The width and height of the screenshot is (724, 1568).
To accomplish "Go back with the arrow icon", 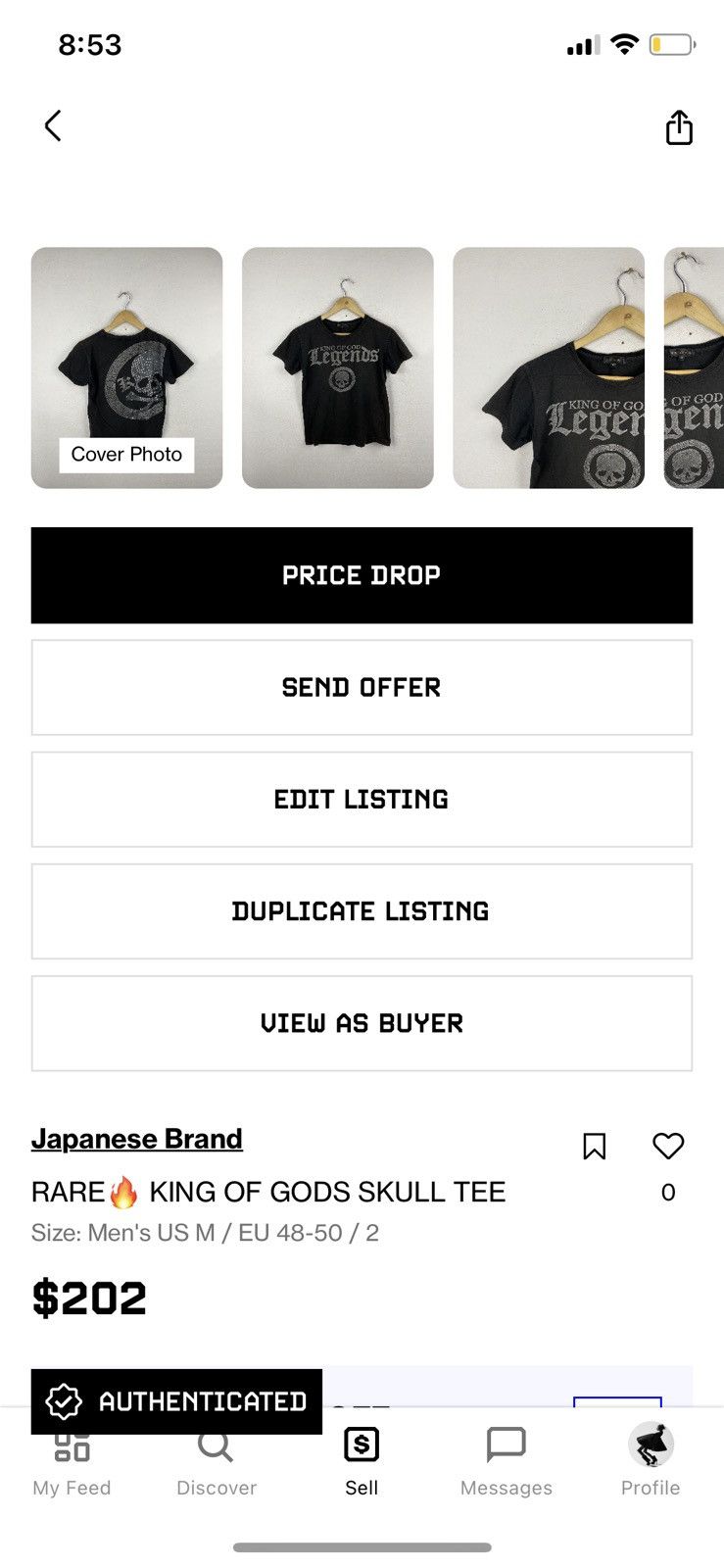I will (x=53, y=125).
